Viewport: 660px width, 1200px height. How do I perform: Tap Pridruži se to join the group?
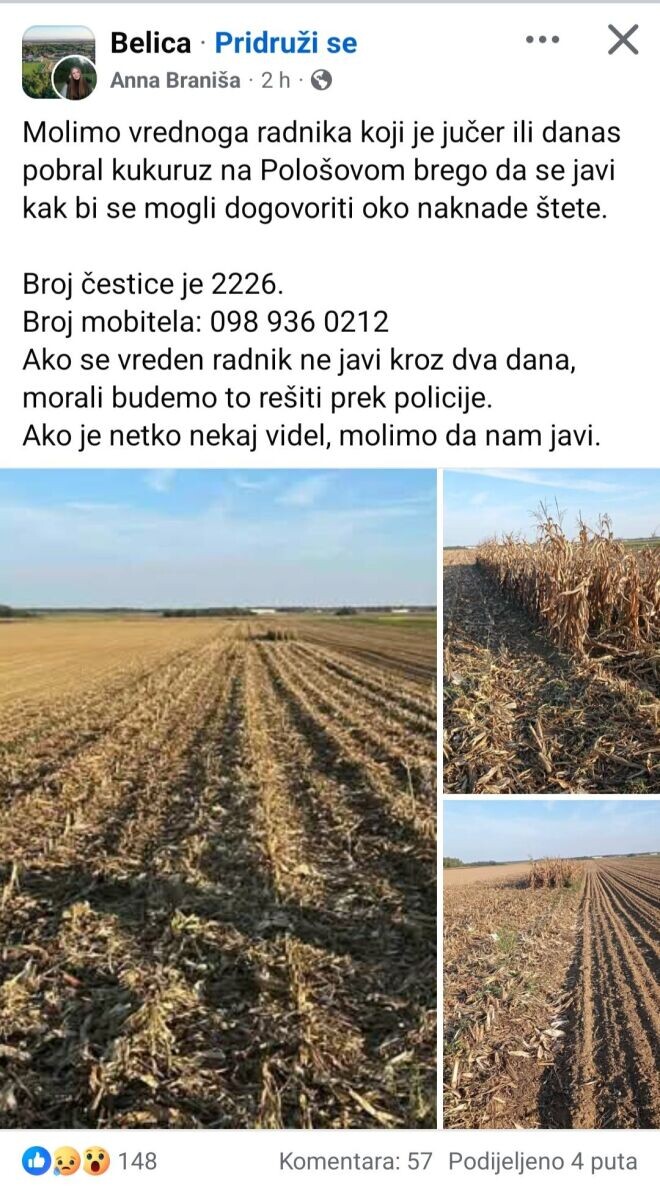pyautogui.click(x=286, y=43)
